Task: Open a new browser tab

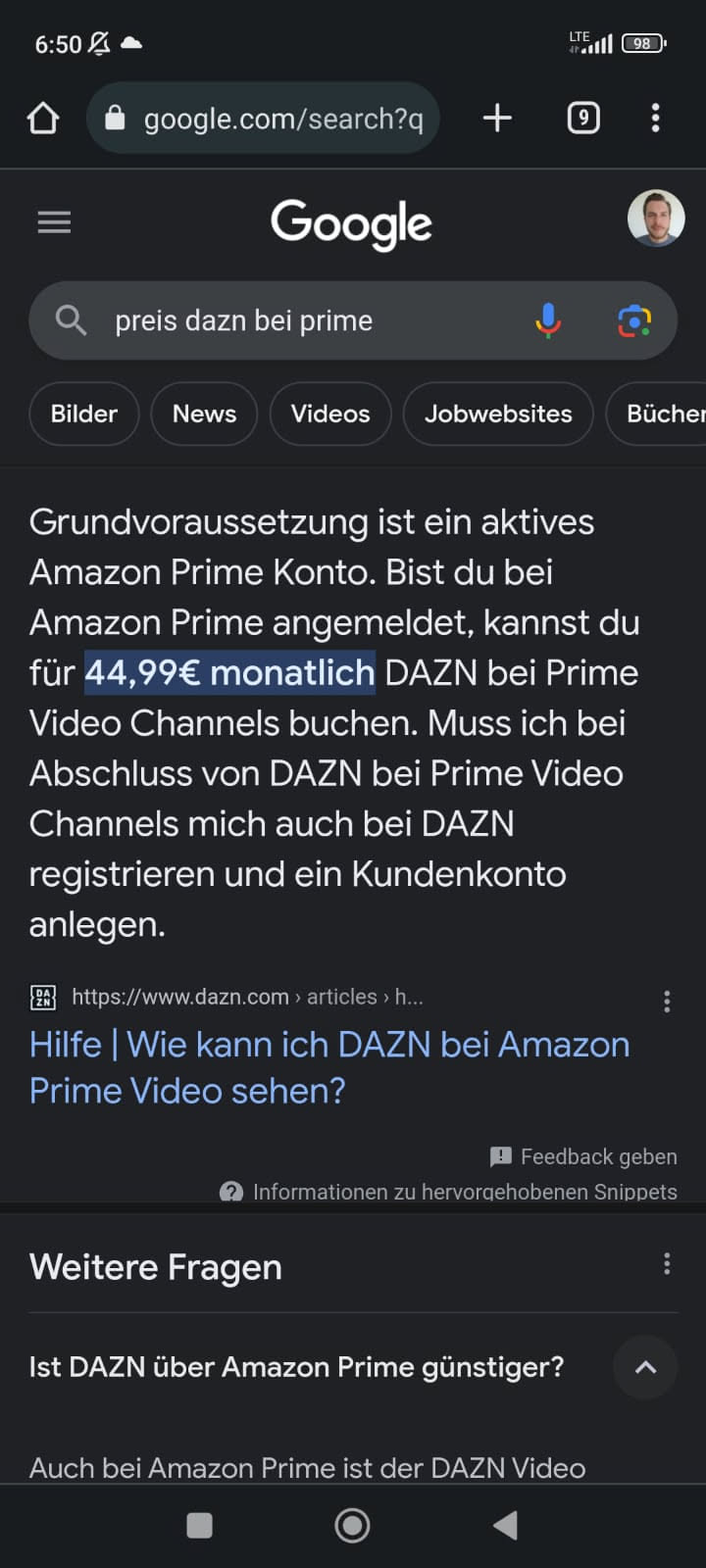Action: coord(497,119)
